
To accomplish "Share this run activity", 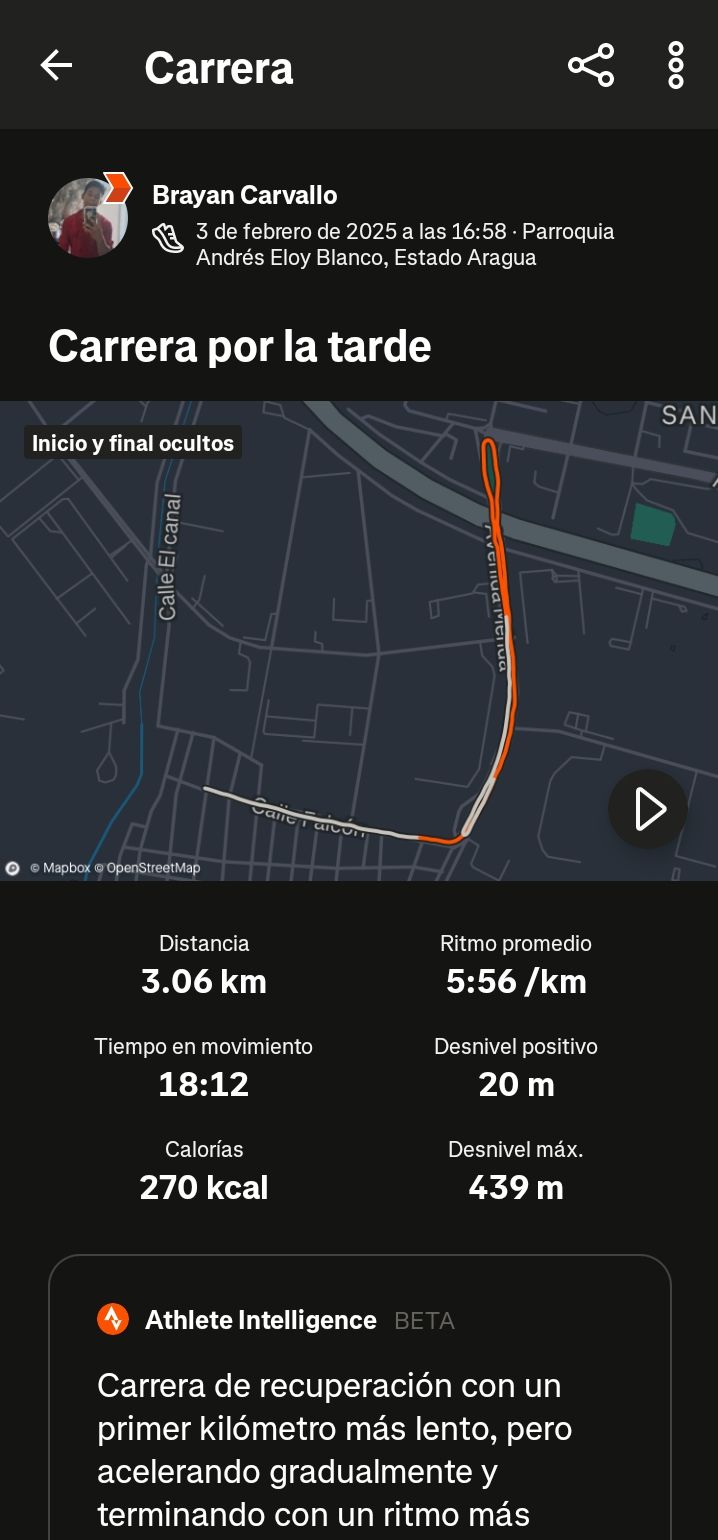I will click(590, 66).
